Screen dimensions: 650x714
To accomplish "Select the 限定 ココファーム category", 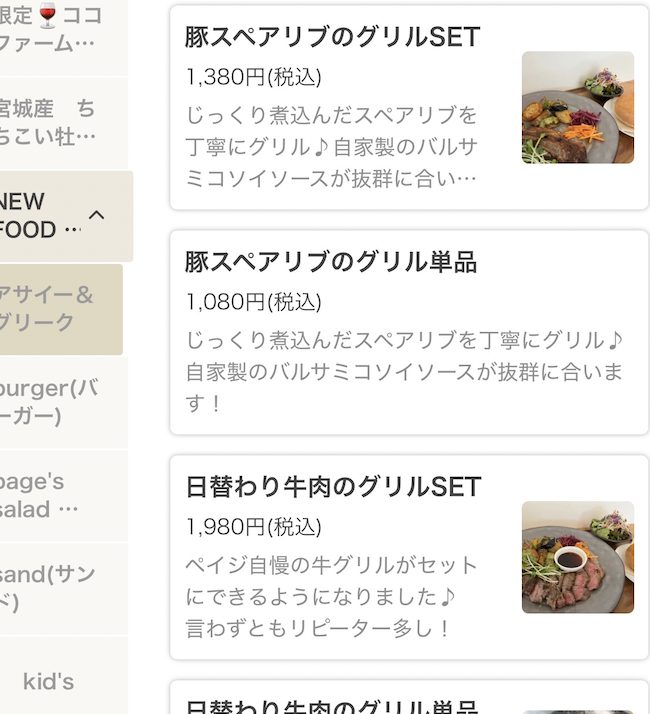I will pyautogui.click(x=60, y=30).
